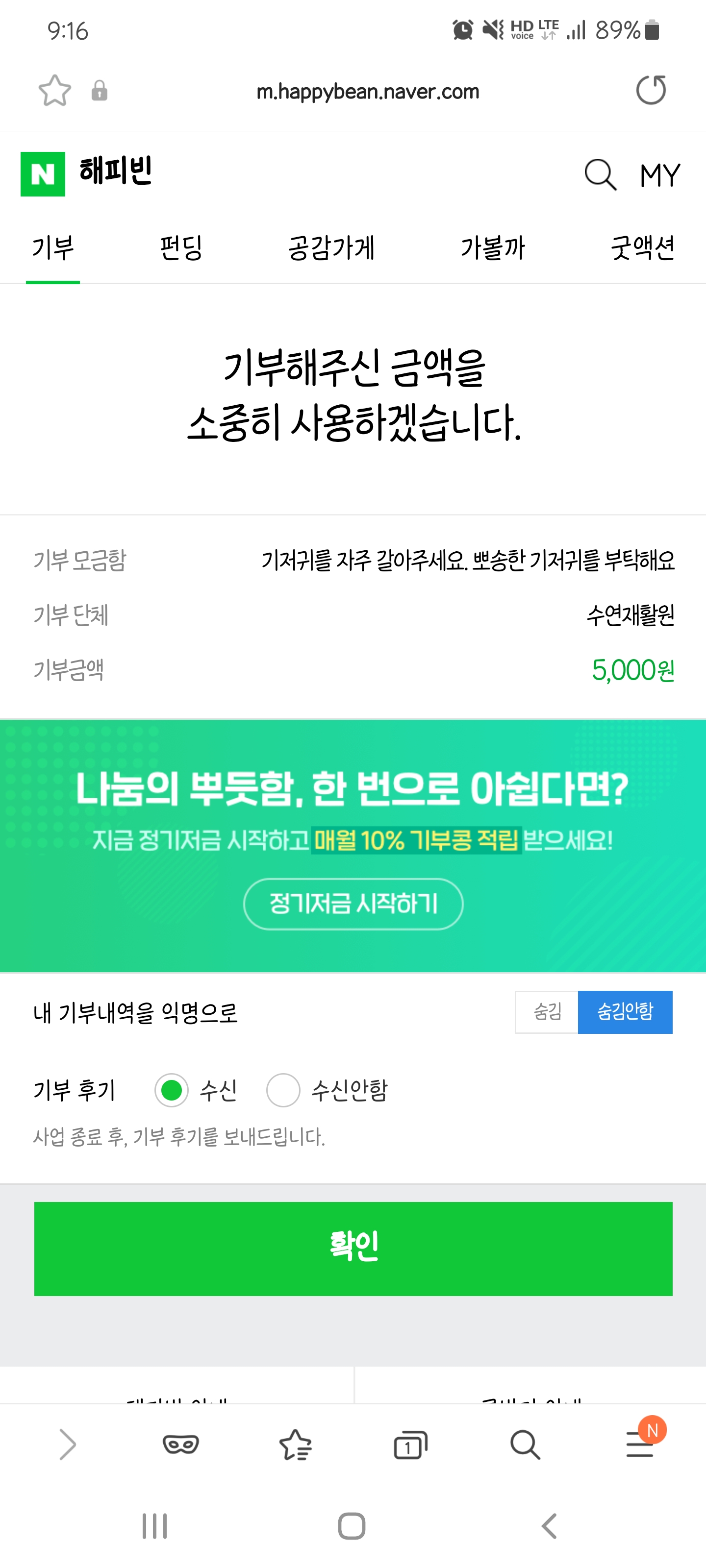Go to the 기부 tab
Viewport: 706px width, 1568px height.
[53, 248]
